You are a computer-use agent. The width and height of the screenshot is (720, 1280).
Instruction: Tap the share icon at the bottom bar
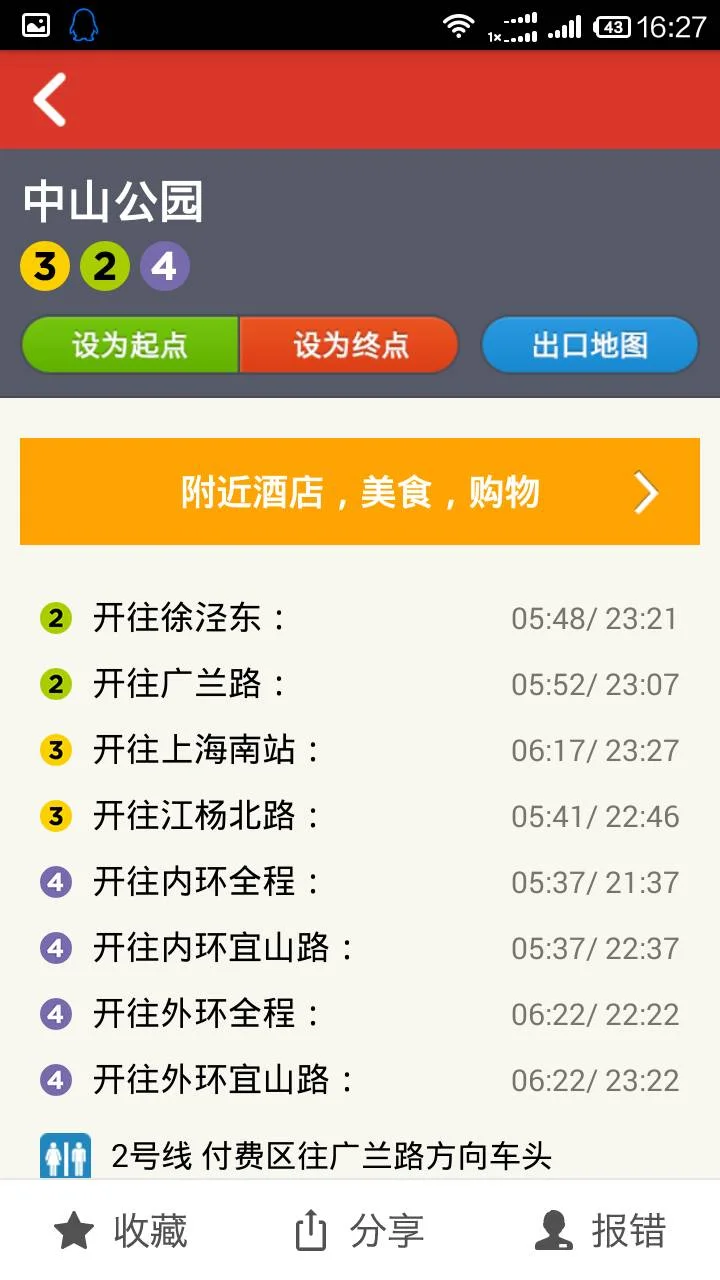tap(313, 1231)
